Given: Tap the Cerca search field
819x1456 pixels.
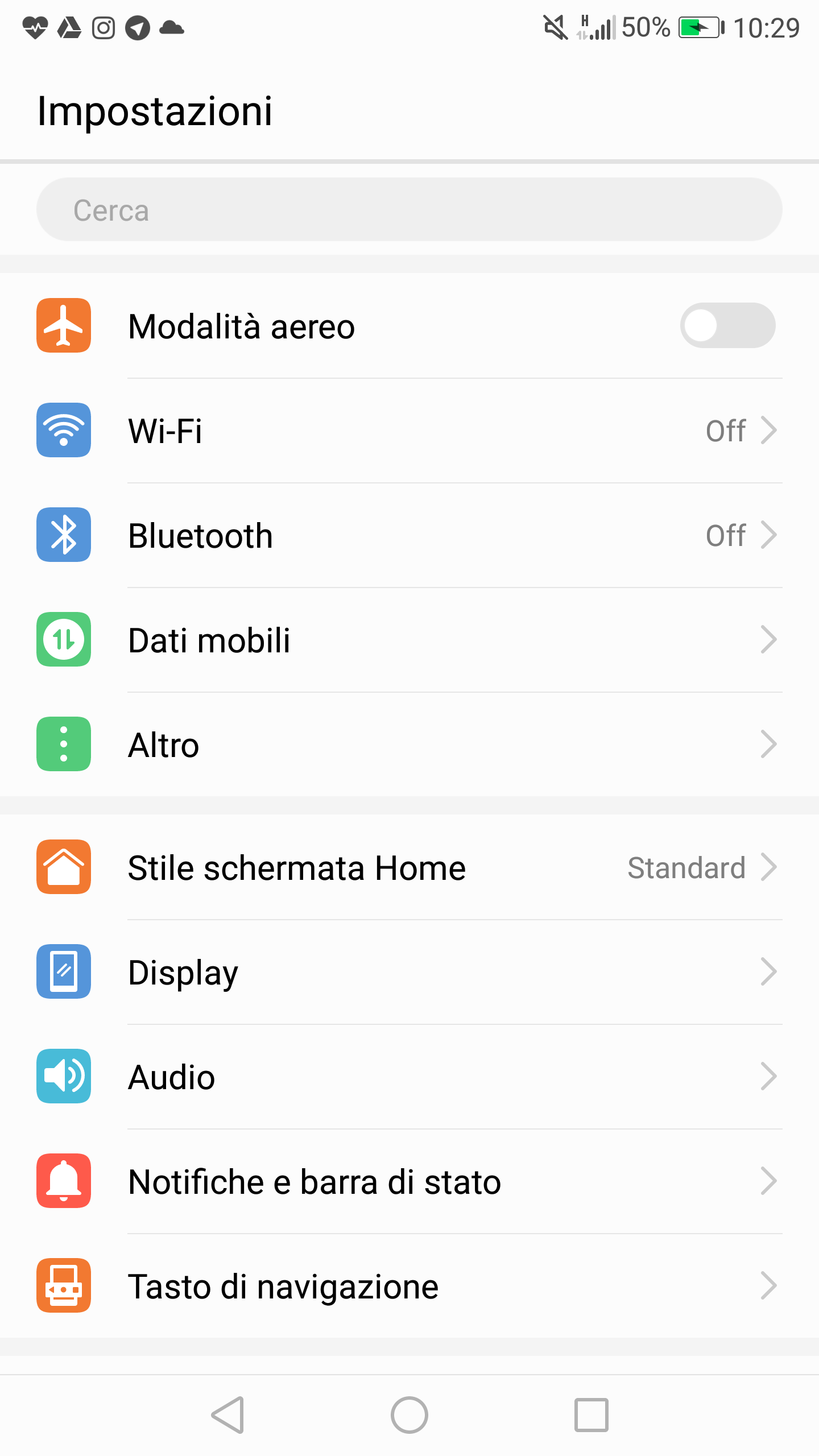Looking at the screenshot, I should tap(409, 210).
